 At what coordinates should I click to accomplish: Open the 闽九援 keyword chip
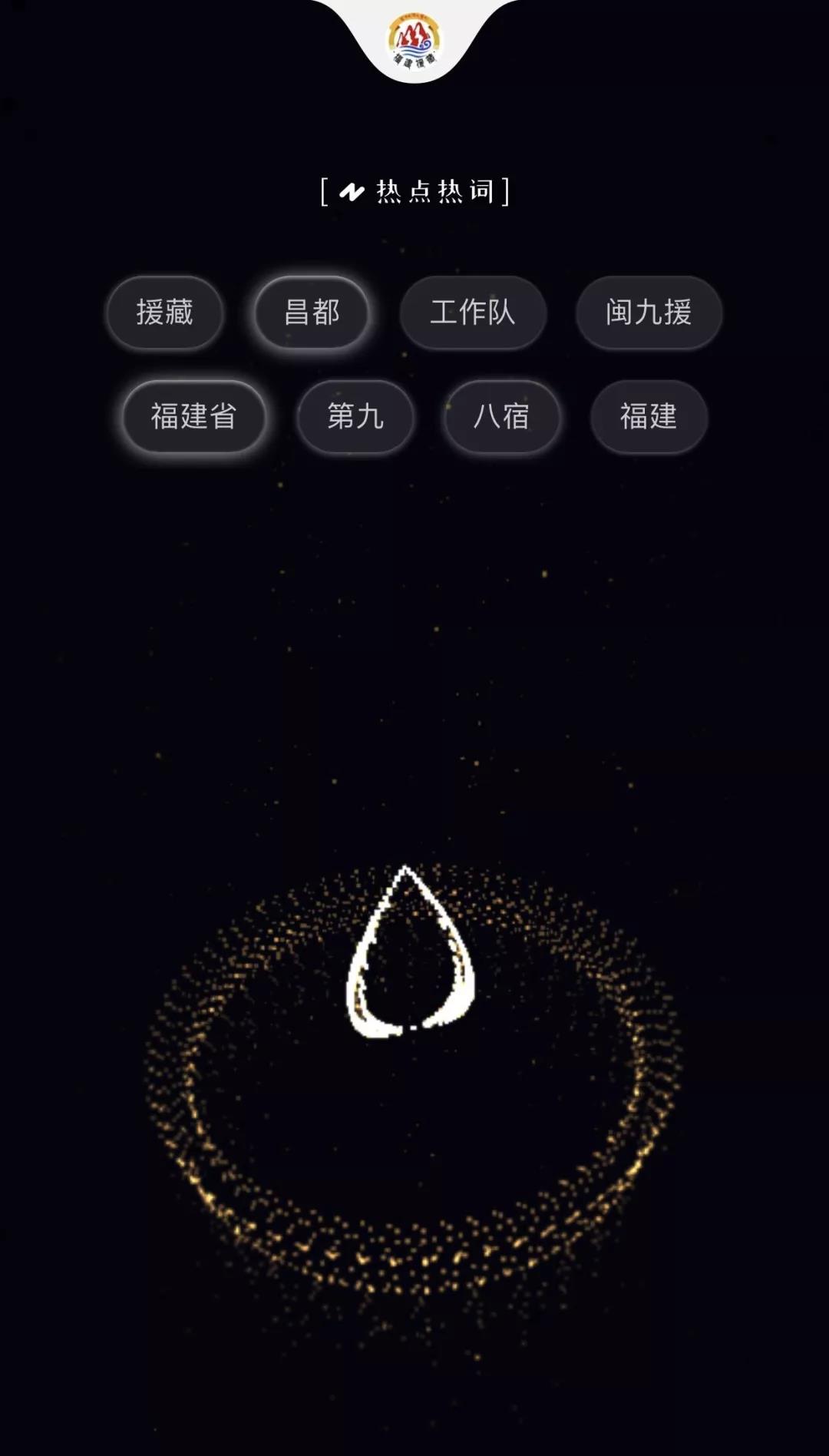tap(649, 313)
